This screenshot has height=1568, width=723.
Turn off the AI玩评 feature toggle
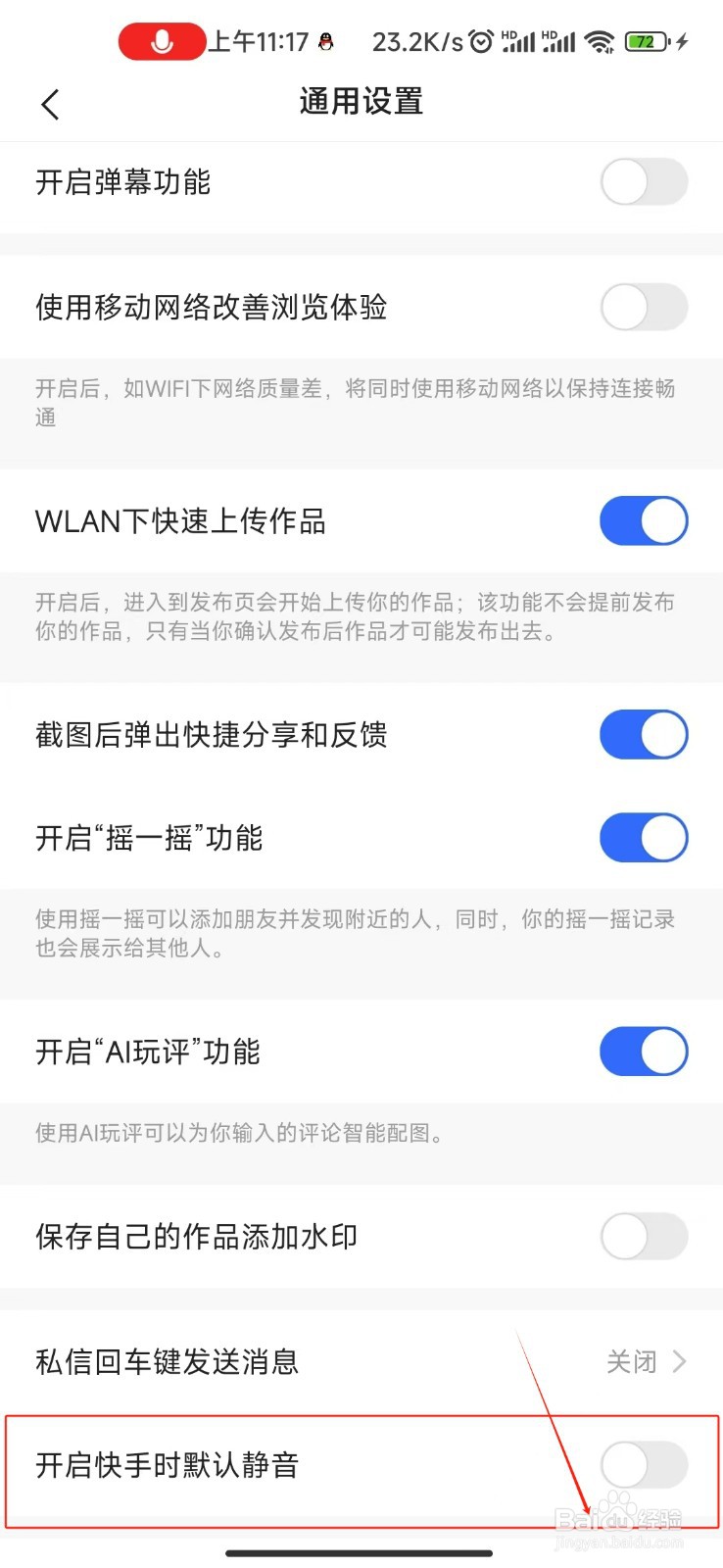coord(644,1052)
